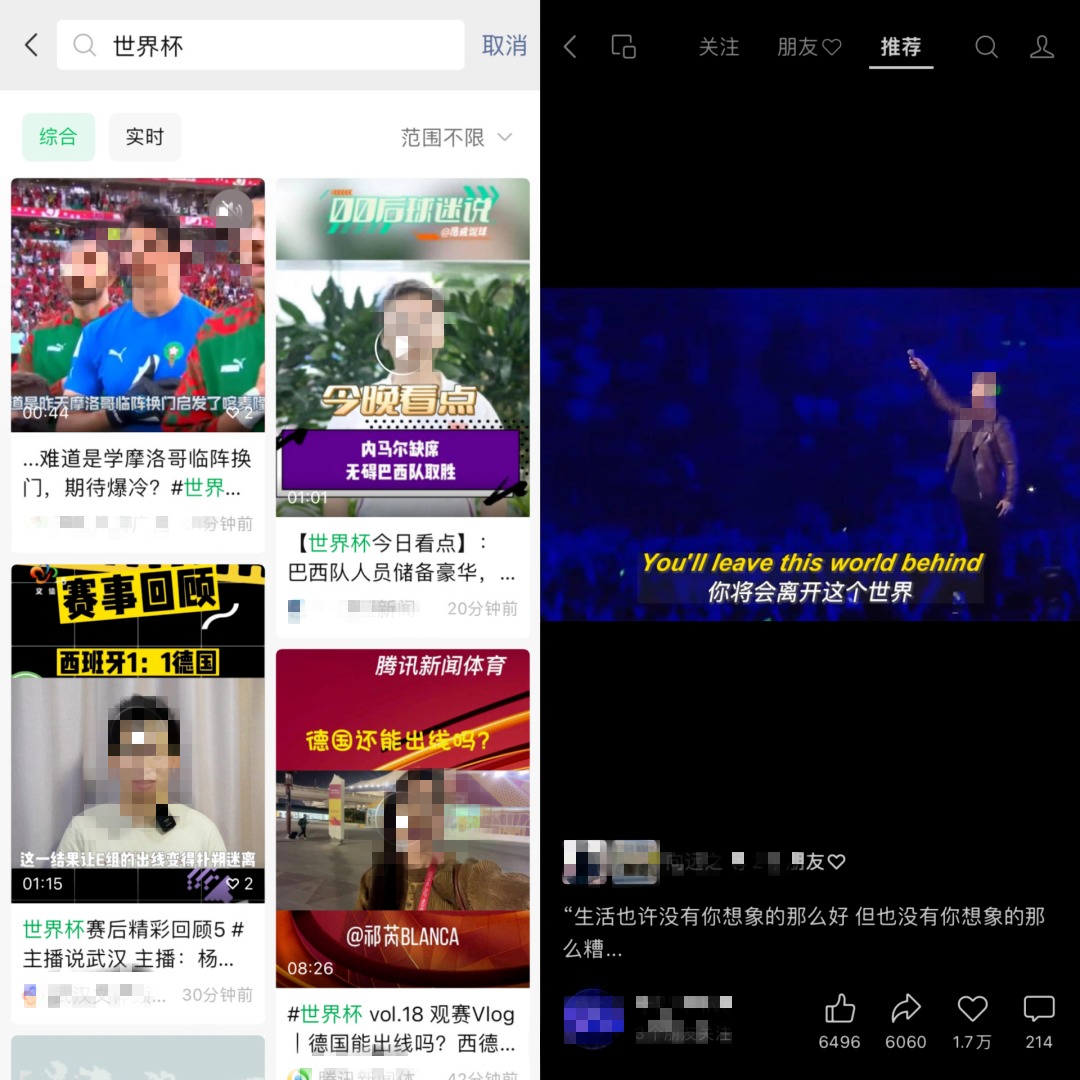
Task: Select the 综合 filter tab
Action: click(x=58, y=137)
